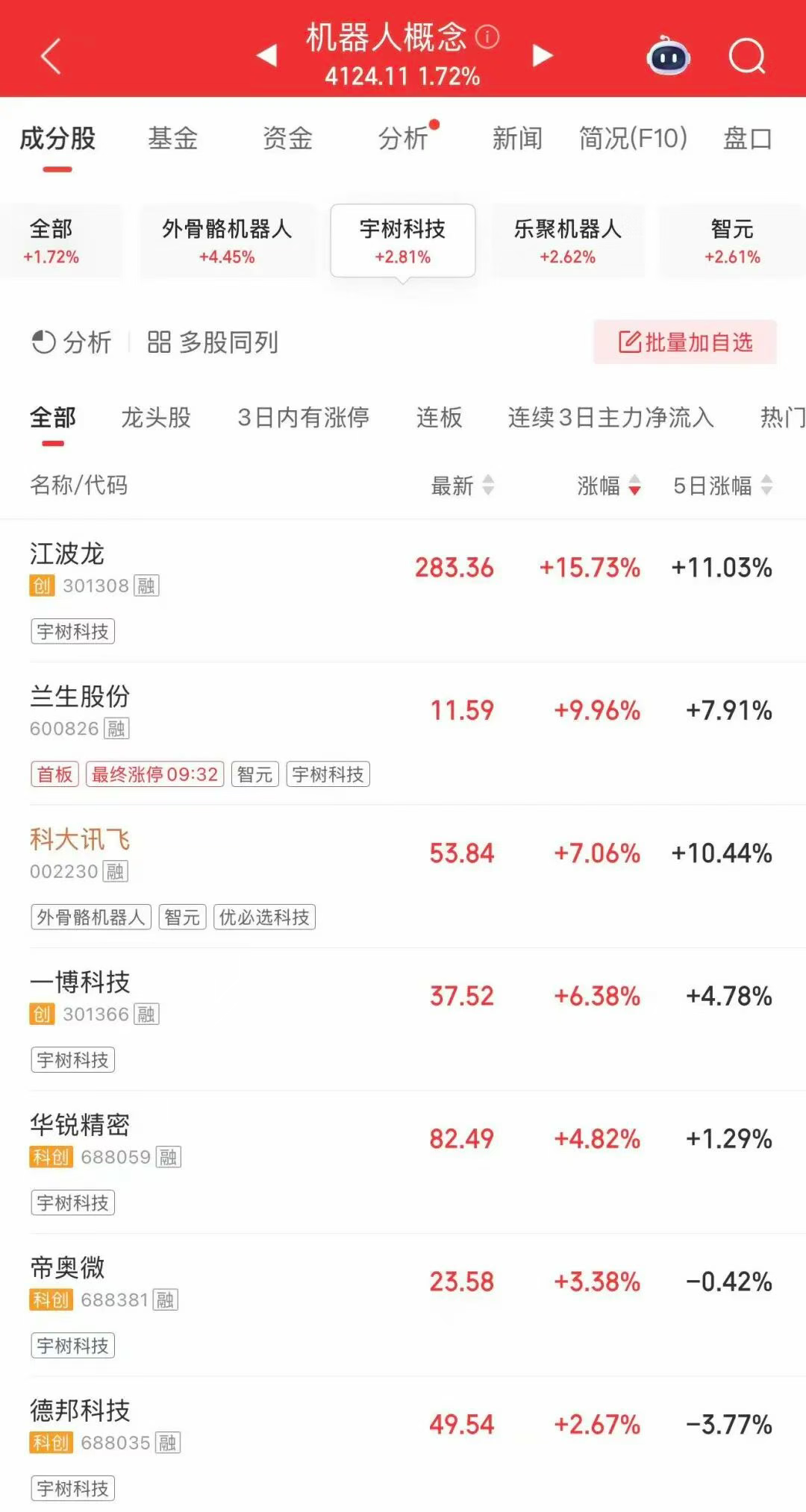Open the robot assistant icon
The width and height of the screenshot is (806, 1512).
(x=668, y=56)
